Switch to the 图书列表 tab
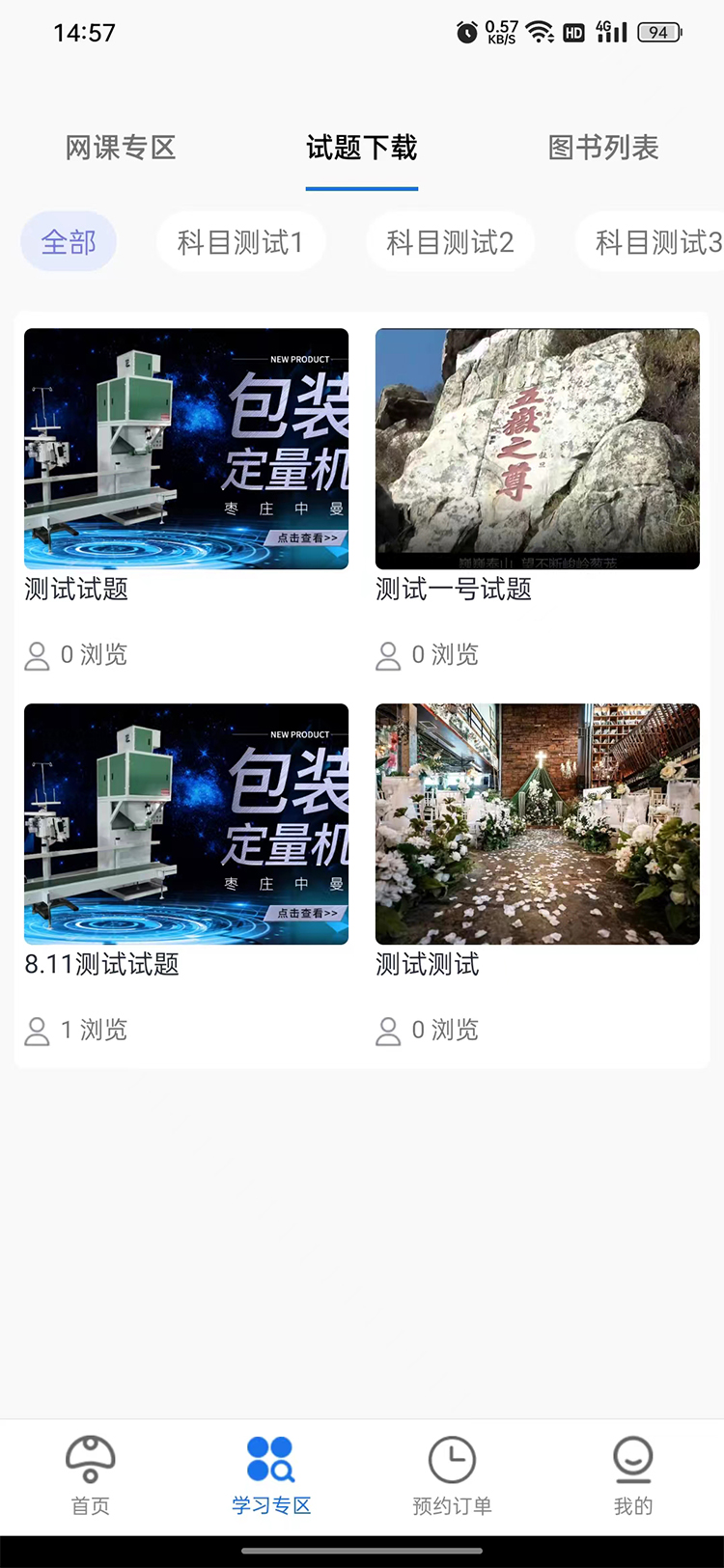724x1568 pixels. point(602,149)
